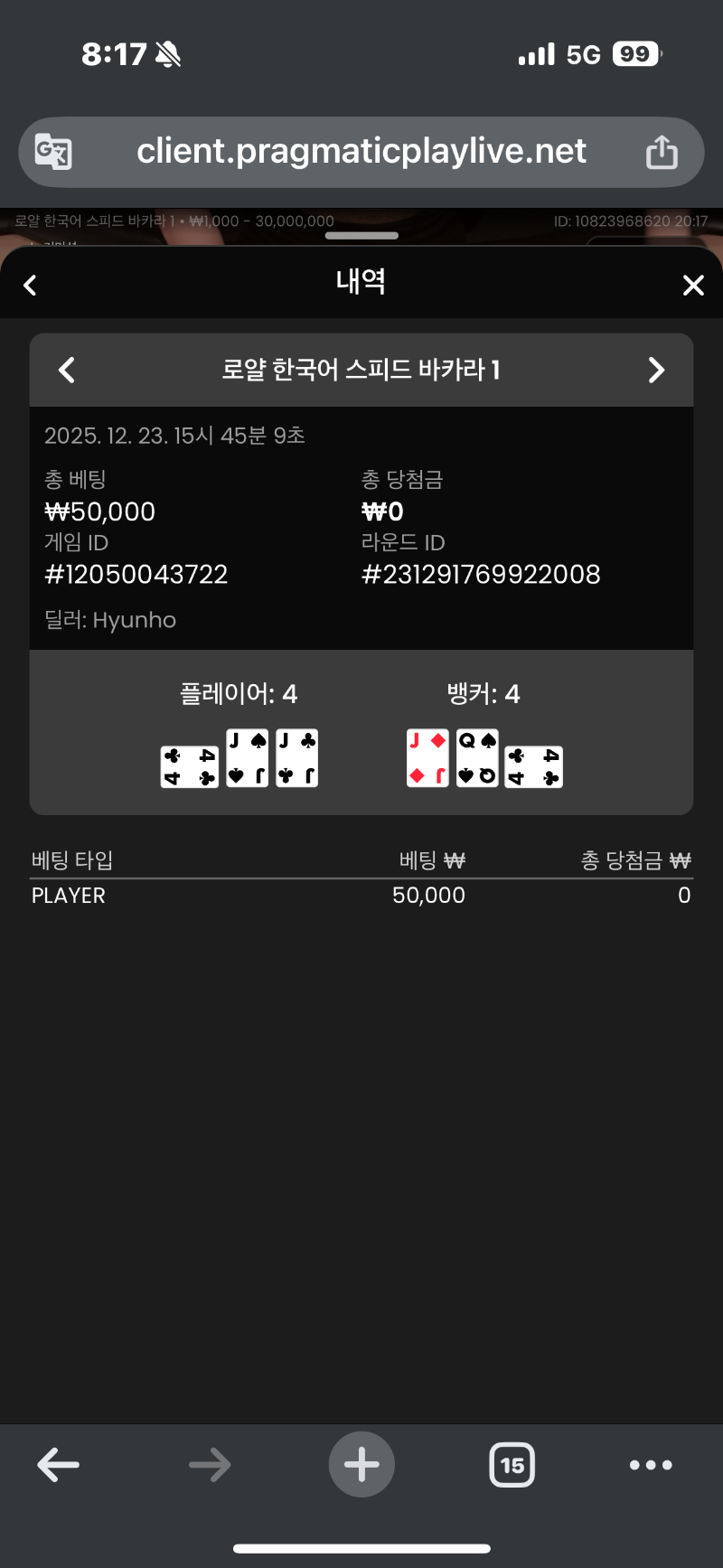
Task: Show the previous game round record
Action: pyautogui.click(x=67, y=370)
